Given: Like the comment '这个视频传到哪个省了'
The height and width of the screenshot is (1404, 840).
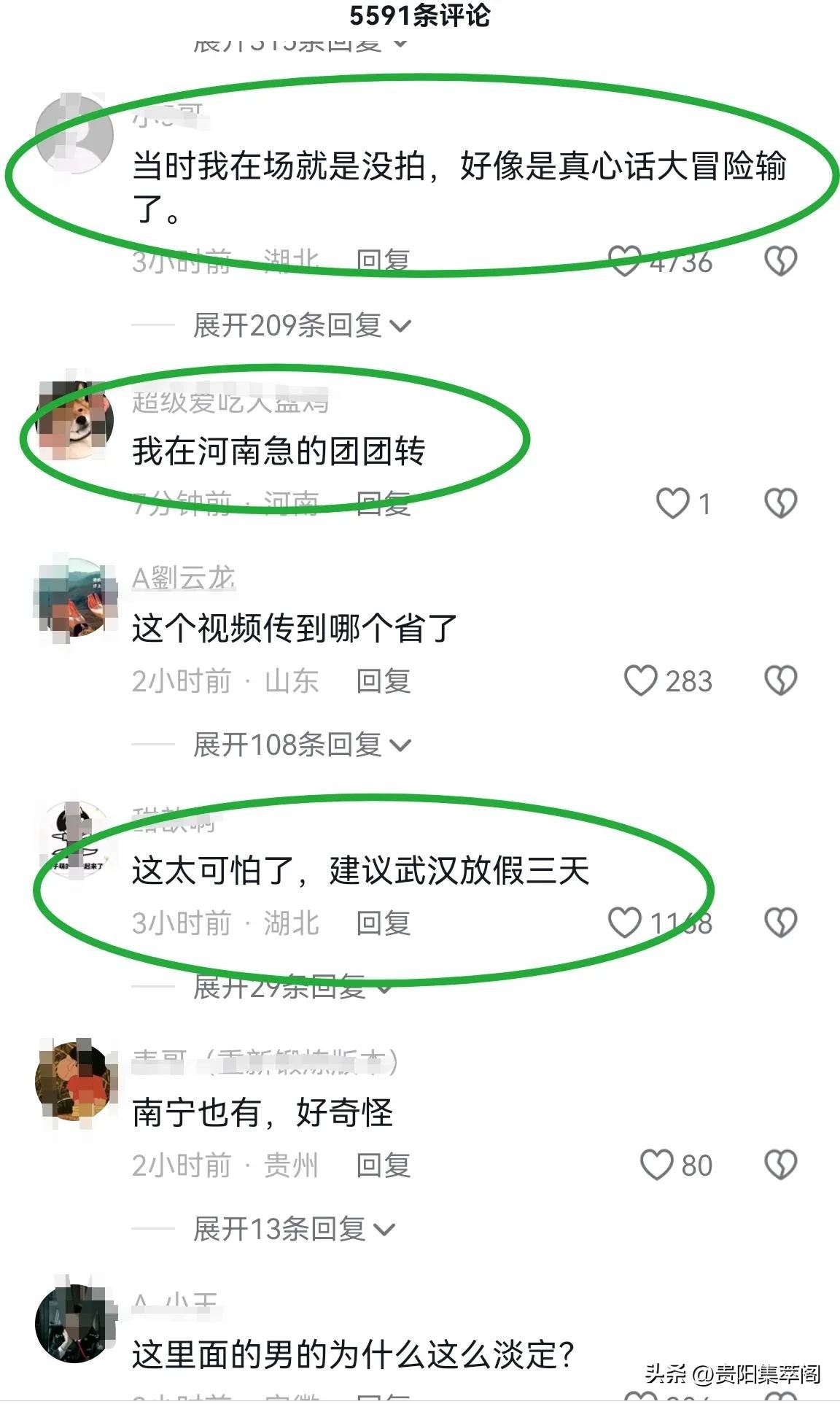Looking at the screenshot, I should point(641,680).
